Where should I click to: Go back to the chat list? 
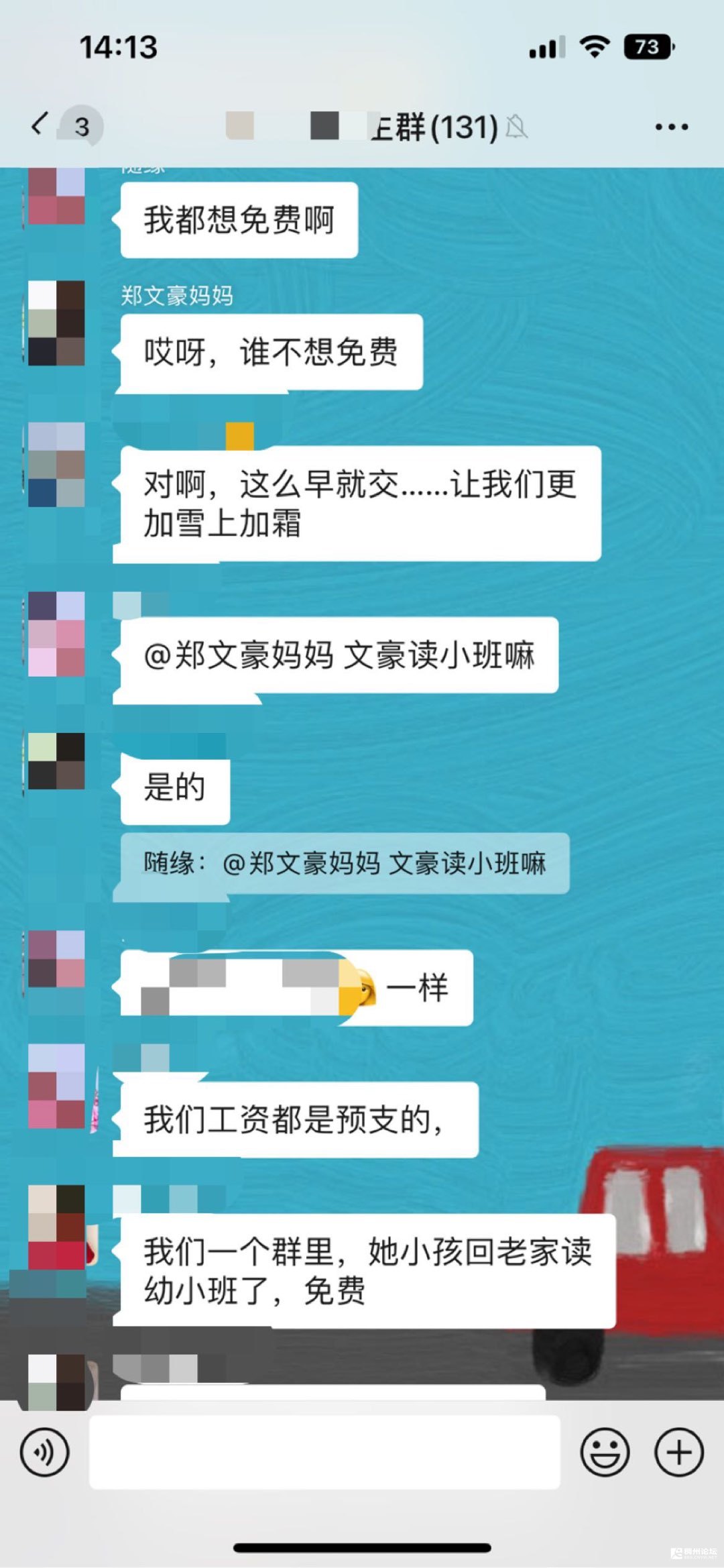pyautogui.click(x=40, y=125)
